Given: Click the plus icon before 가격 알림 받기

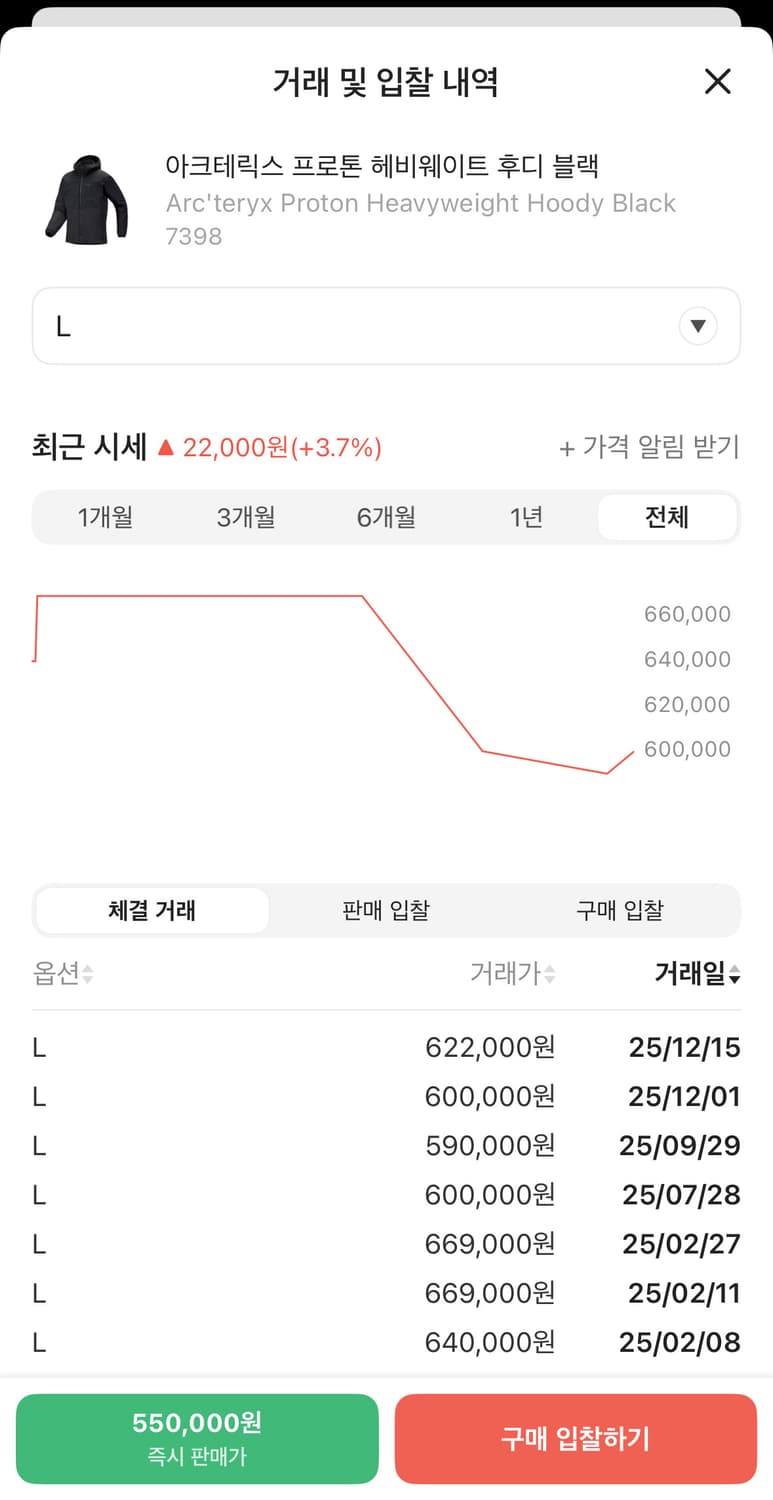Looking at the screenshot, I should [564, 448].
